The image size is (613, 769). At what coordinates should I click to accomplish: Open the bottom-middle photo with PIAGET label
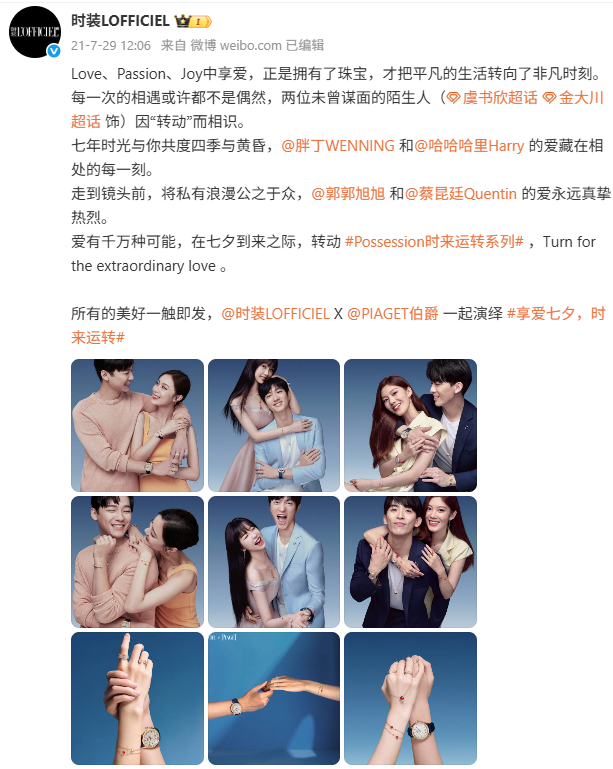point(273,696)
